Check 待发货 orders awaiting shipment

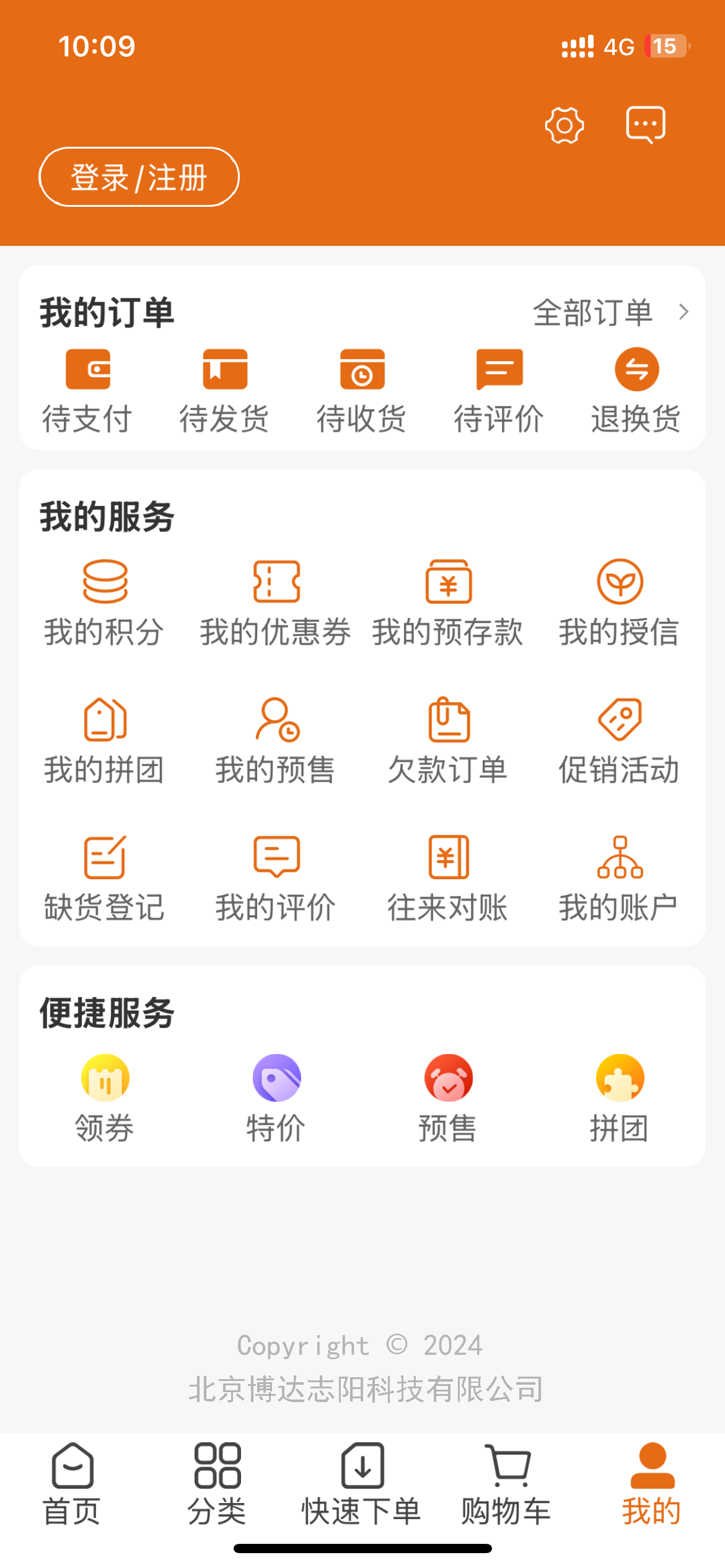click(224, 390)
